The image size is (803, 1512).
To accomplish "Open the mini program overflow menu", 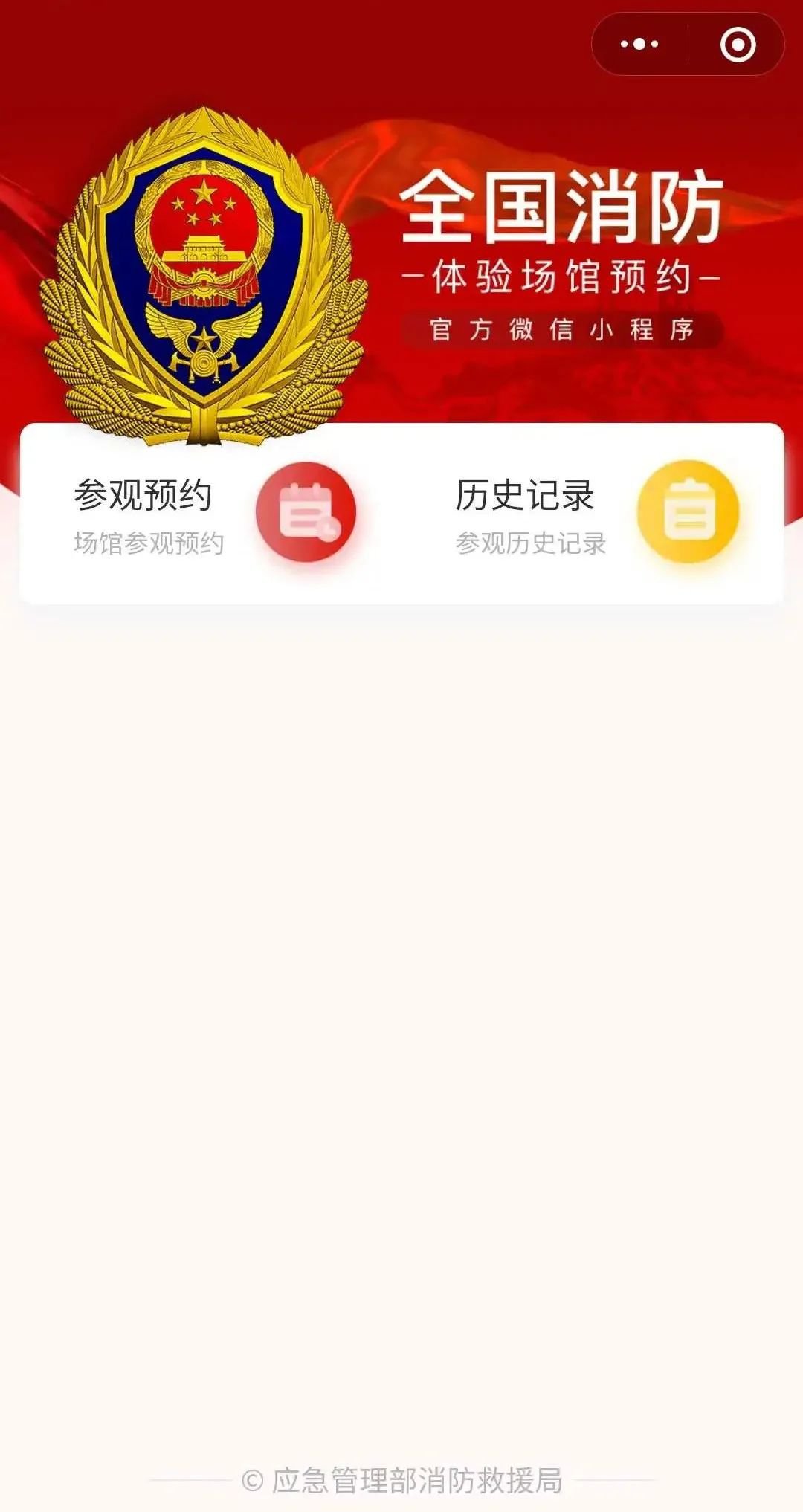I will 639,45.
